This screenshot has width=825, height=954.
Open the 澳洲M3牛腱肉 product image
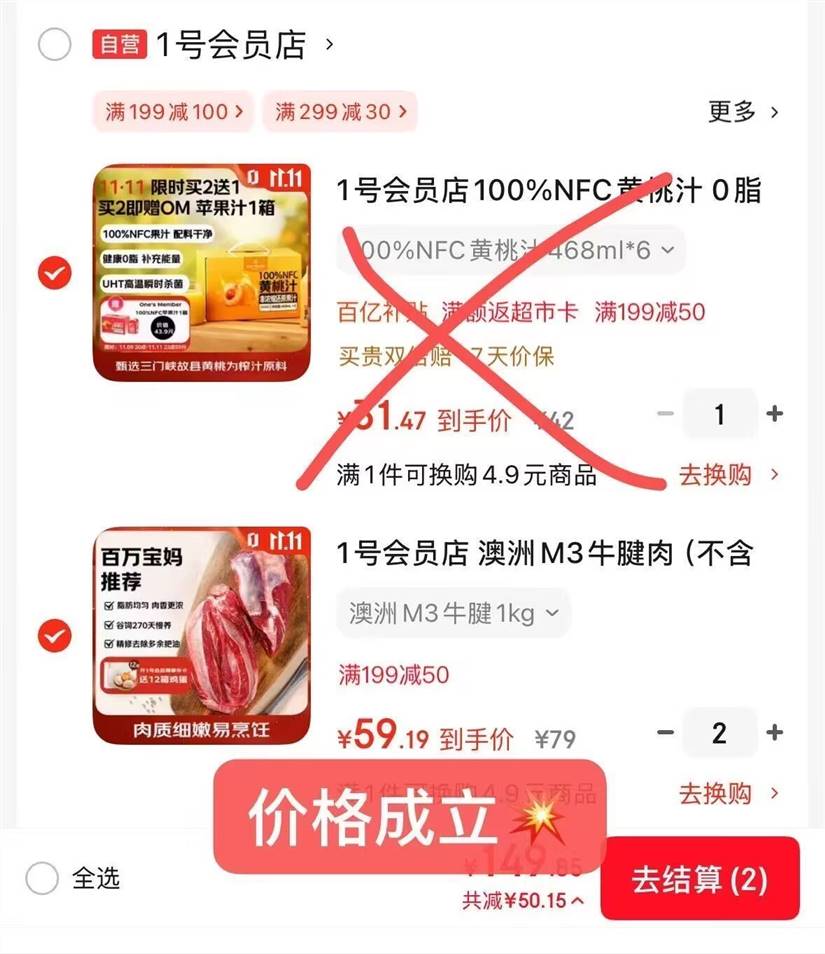(203, 635)
